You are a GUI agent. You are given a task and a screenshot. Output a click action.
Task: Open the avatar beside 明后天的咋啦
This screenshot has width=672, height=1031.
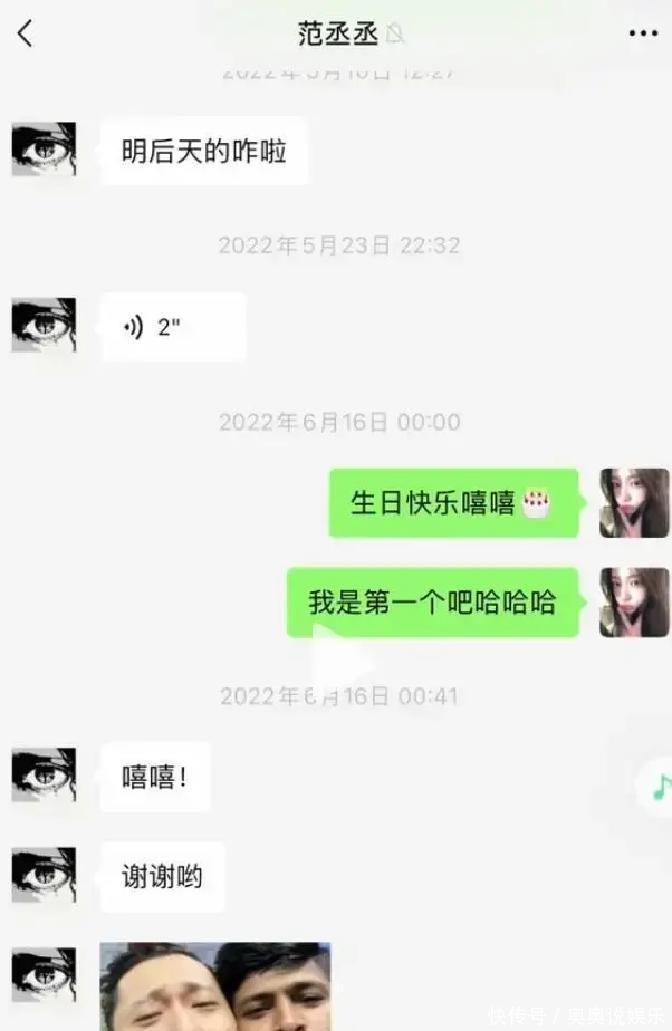click(44, 150)
